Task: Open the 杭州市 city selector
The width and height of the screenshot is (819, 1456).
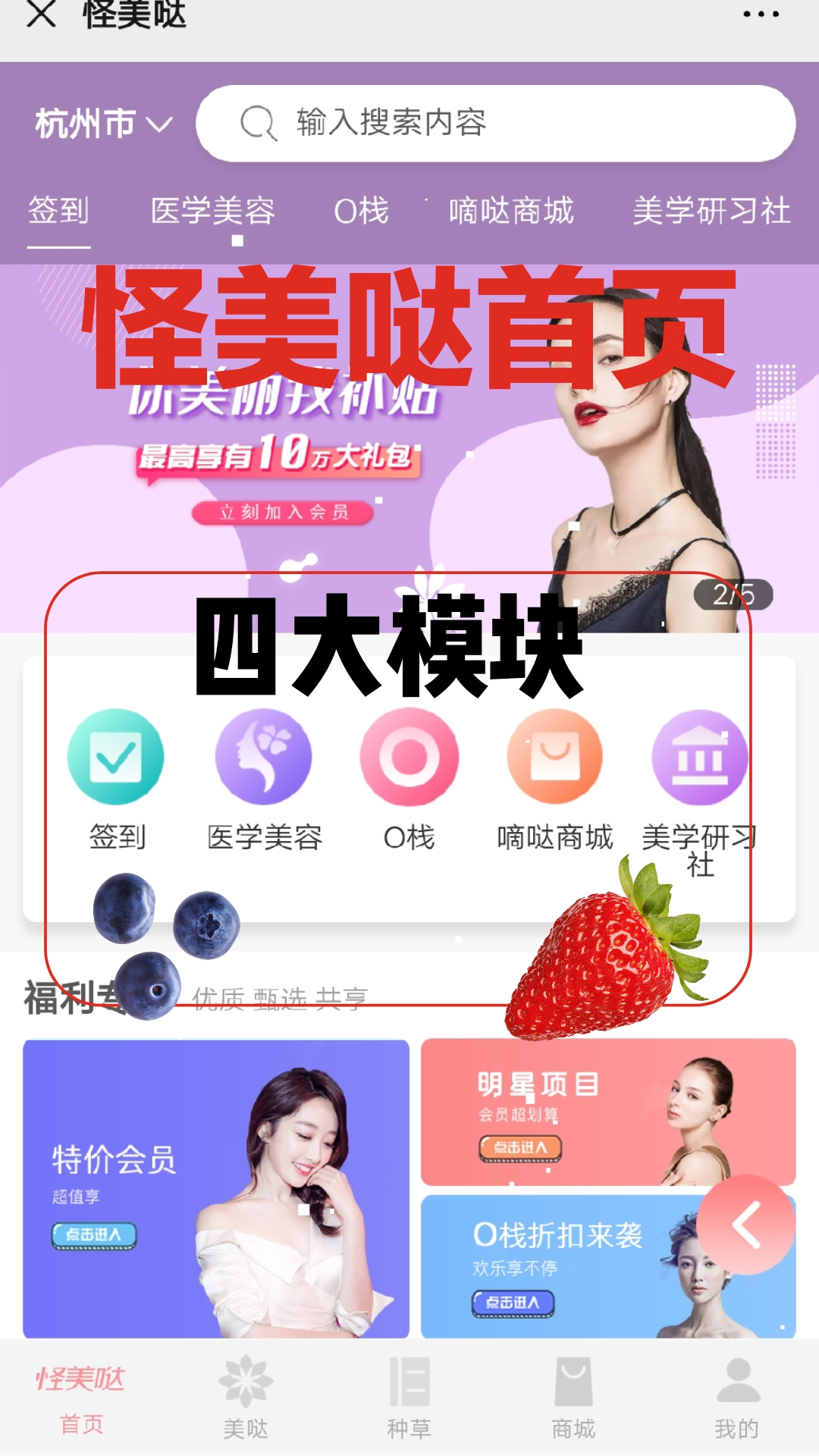Action: pos(103,124)
